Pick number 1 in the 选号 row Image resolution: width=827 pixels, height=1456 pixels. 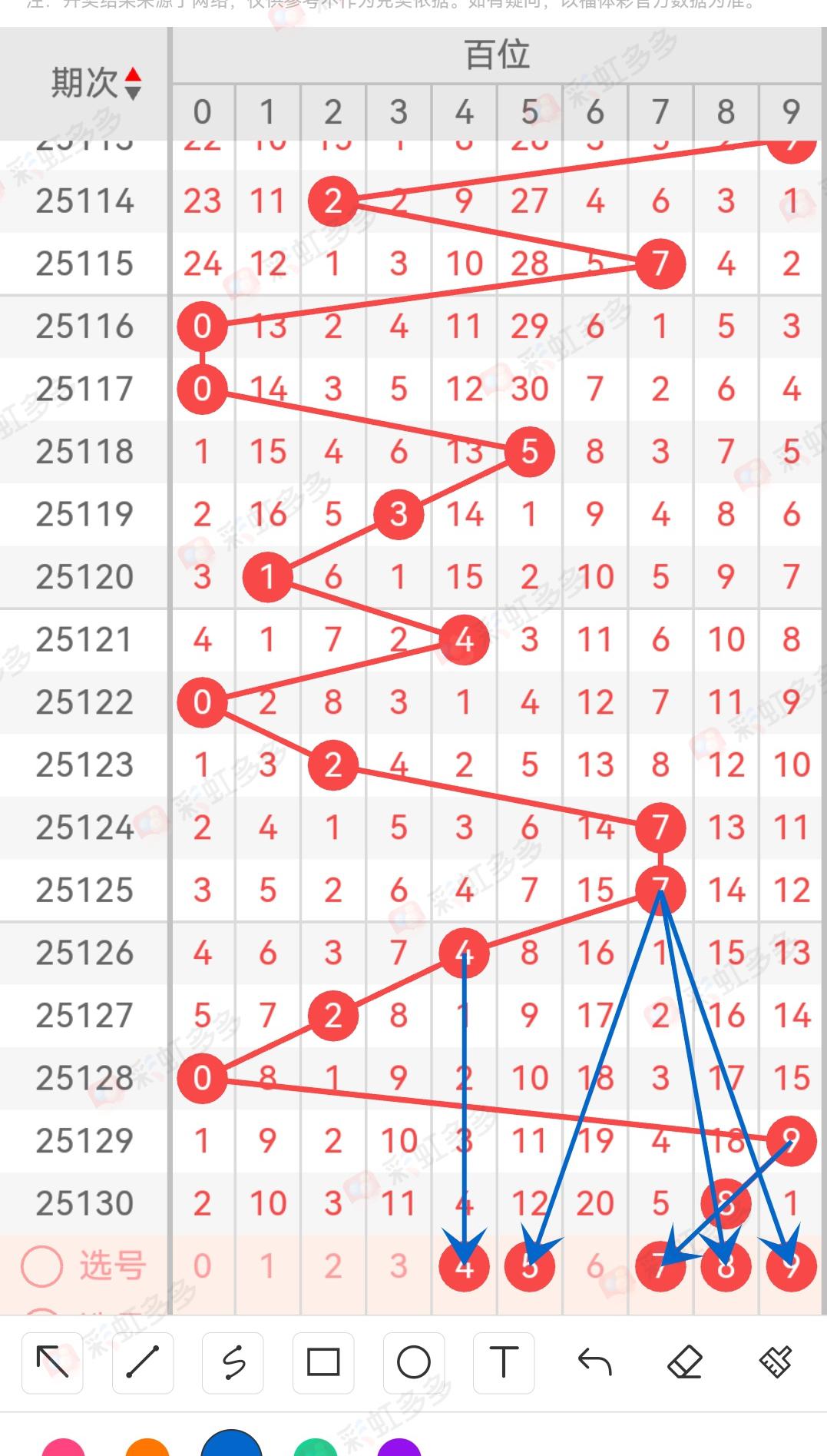267,1266
